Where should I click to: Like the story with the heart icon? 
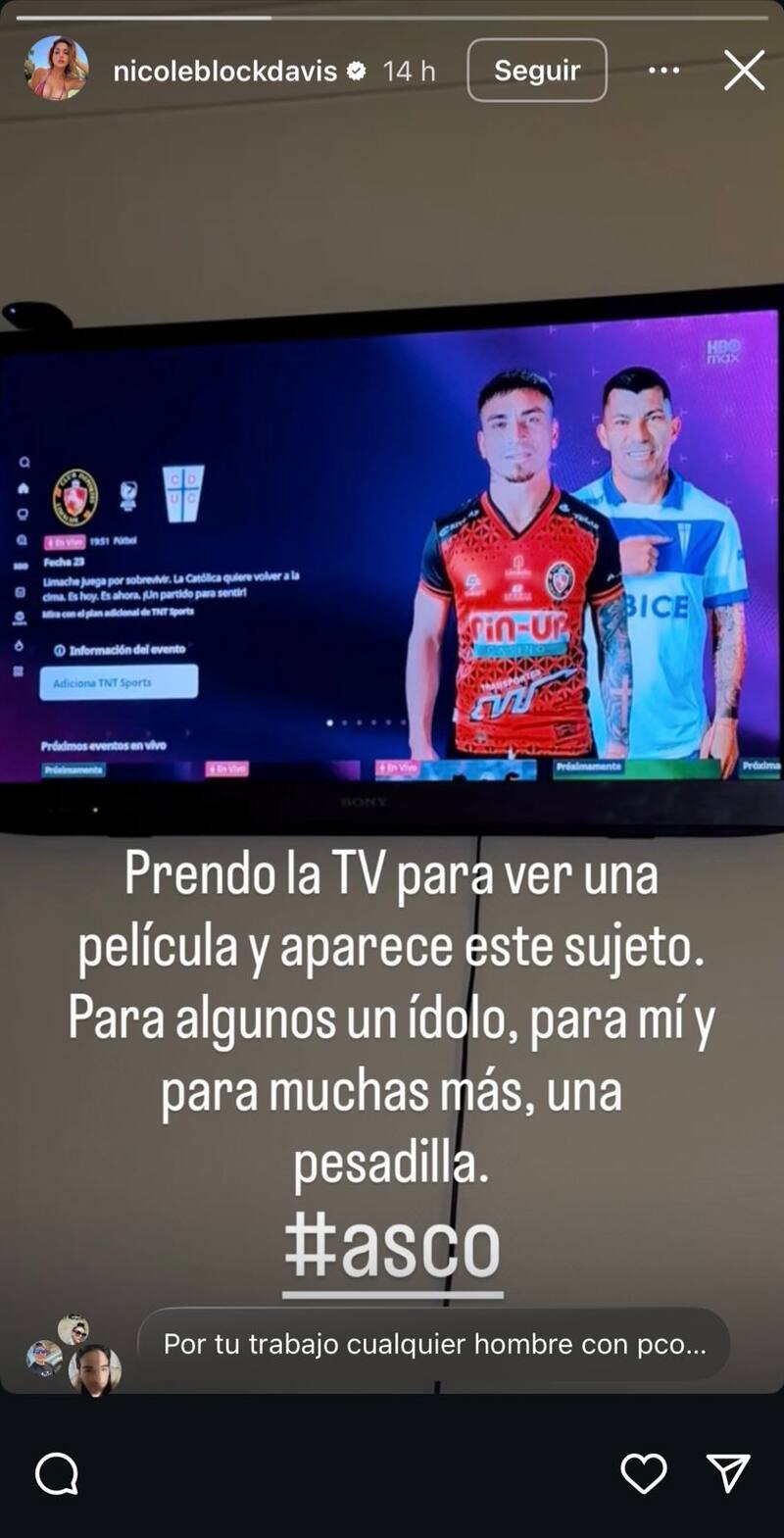[645, 1470]
